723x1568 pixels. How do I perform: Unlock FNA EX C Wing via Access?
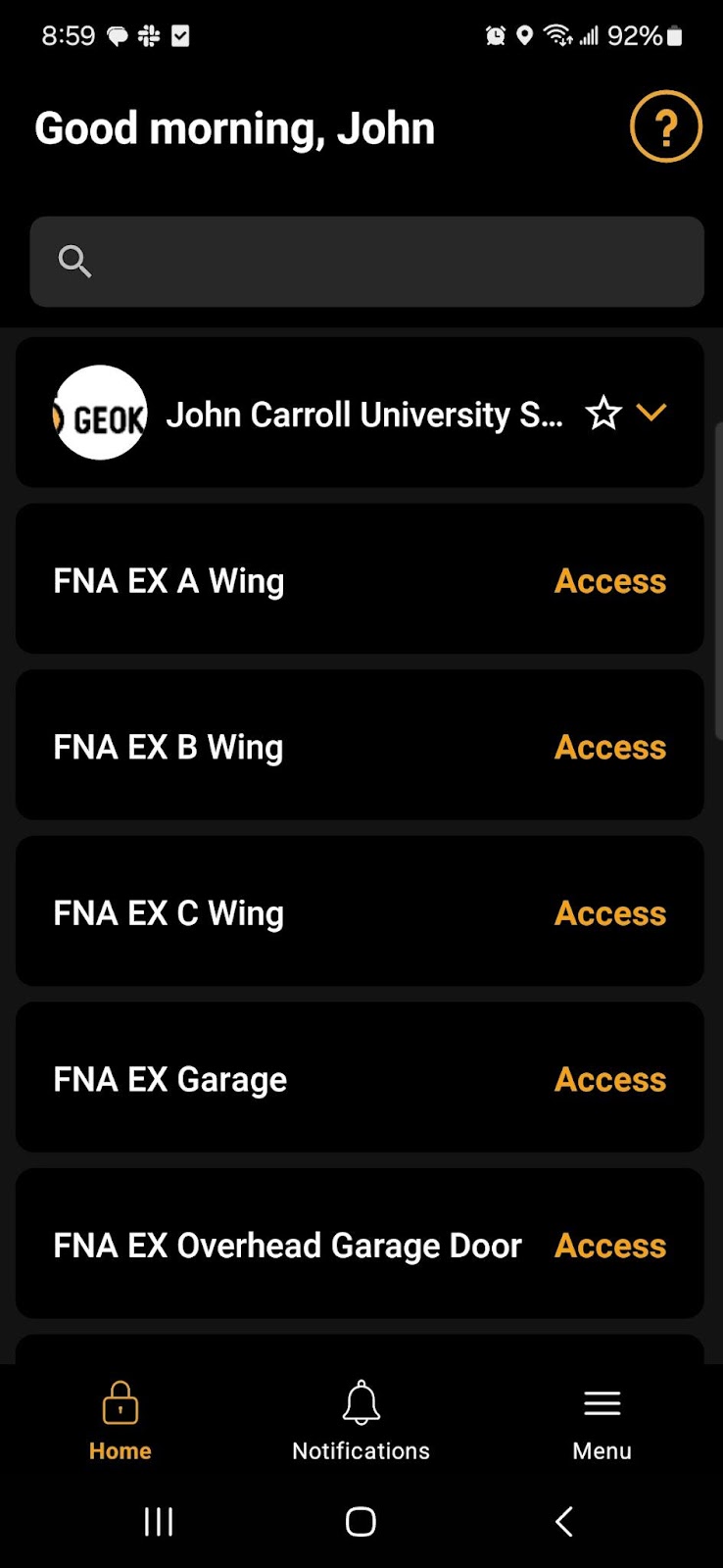(610, 913)
